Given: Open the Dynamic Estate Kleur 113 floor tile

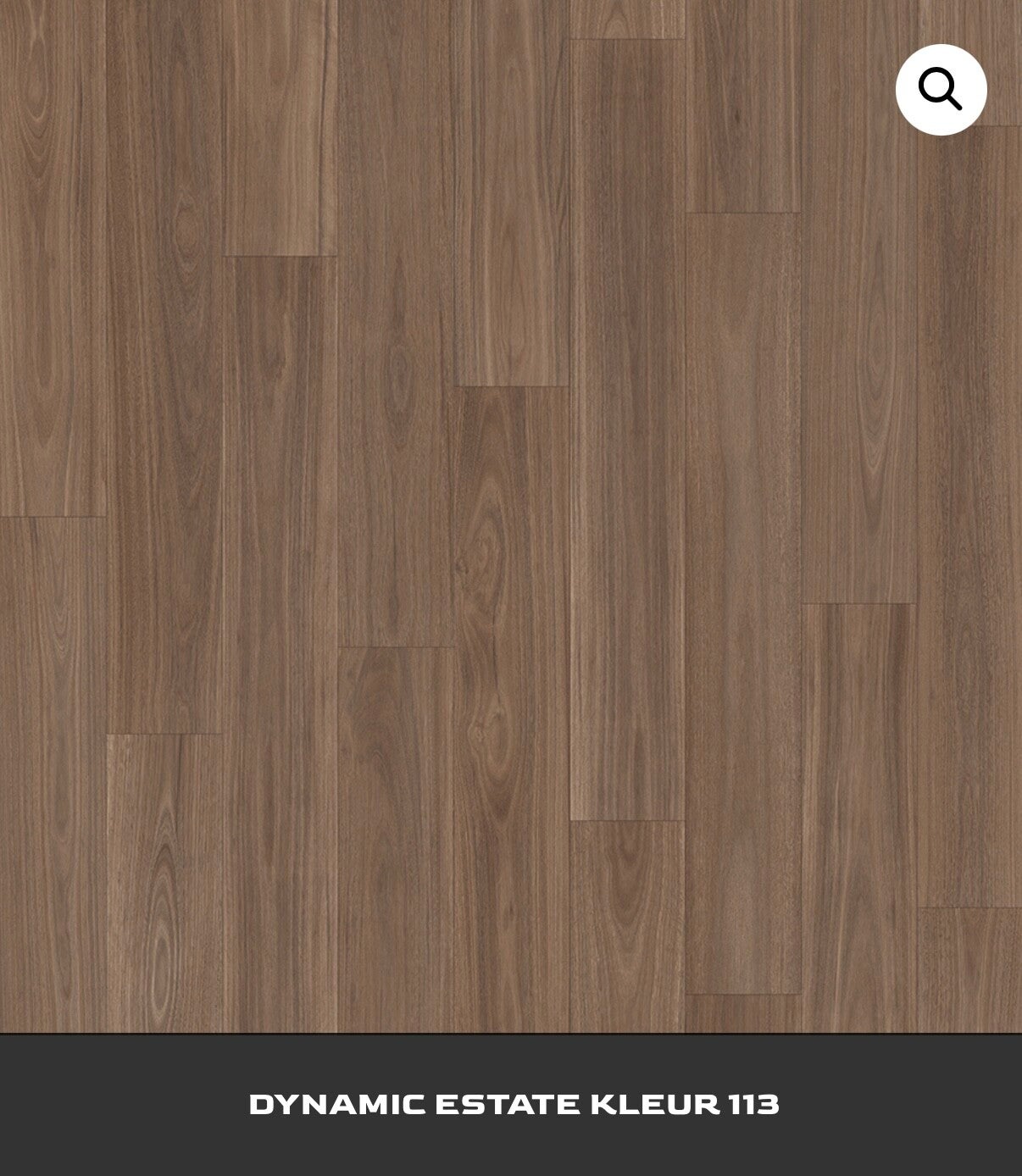Looking at the screenshot, I should point(511,517).
